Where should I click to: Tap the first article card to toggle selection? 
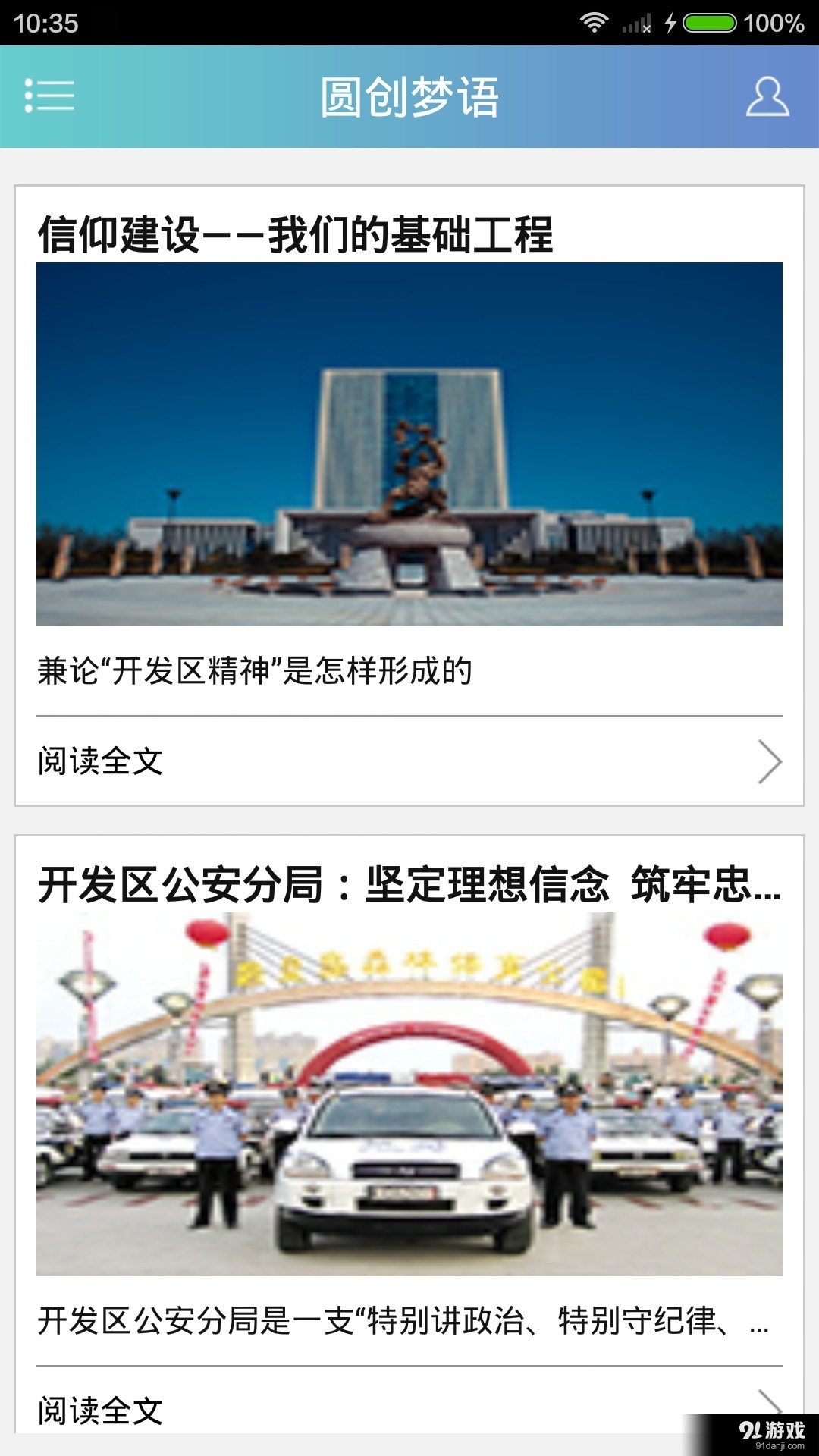409,493
